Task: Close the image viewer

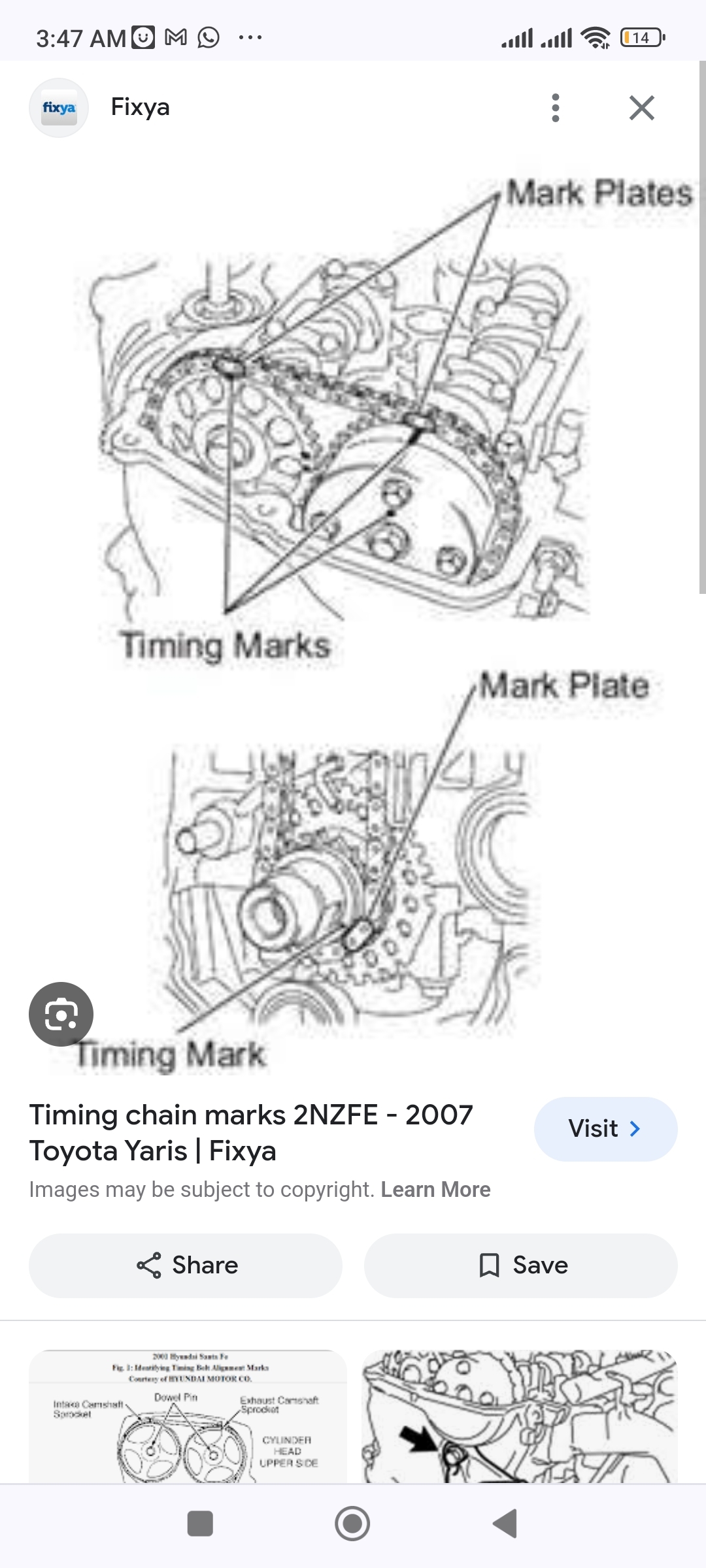Action: [642, 108]
